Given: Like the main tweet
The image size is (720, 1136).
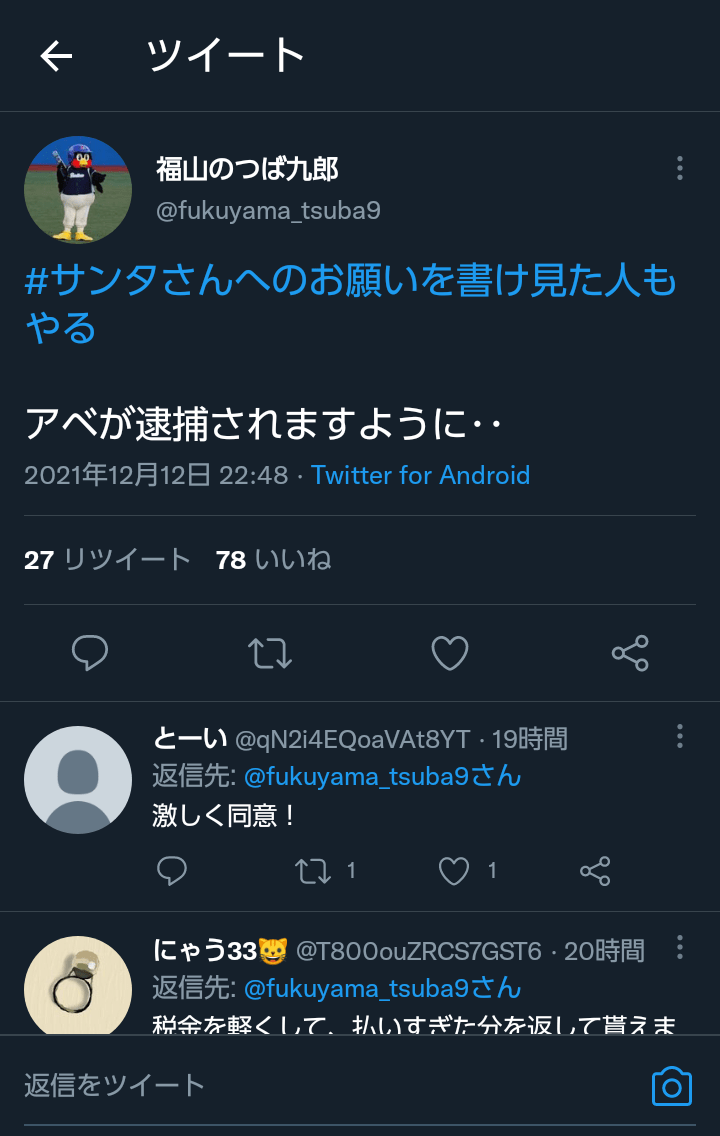Looking at the screenshot, I should point(450,653).
